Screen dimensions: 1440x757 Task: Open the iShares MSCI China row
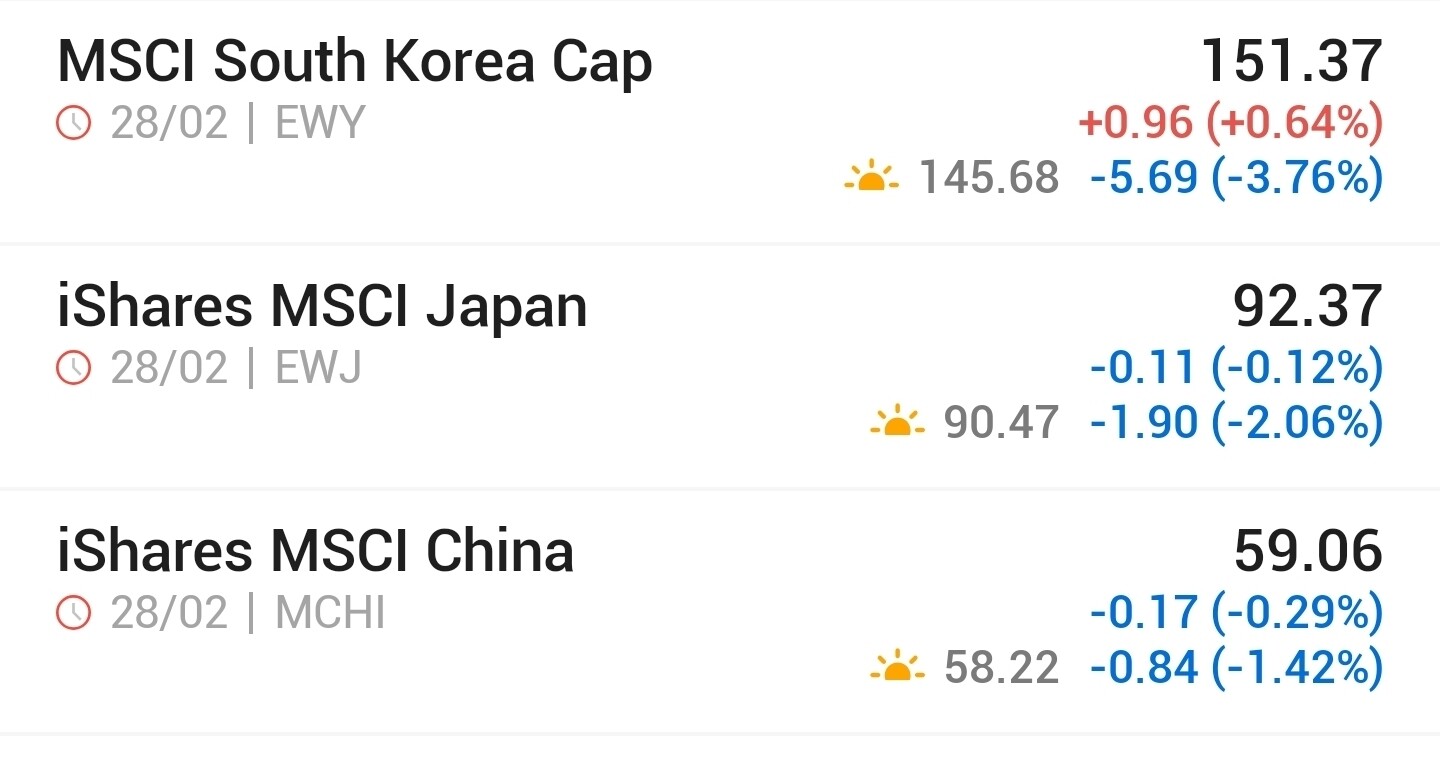720,611
